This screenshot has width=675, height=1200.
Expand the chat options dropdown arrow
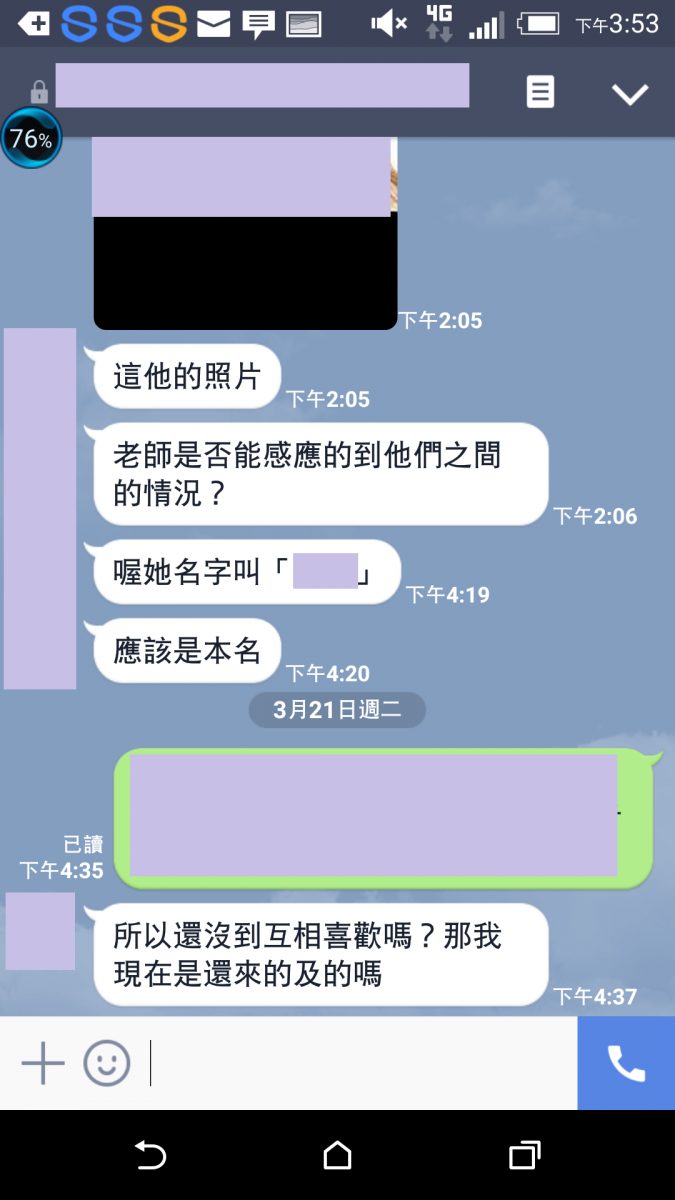pyautogui.click(x=630, y=94)
